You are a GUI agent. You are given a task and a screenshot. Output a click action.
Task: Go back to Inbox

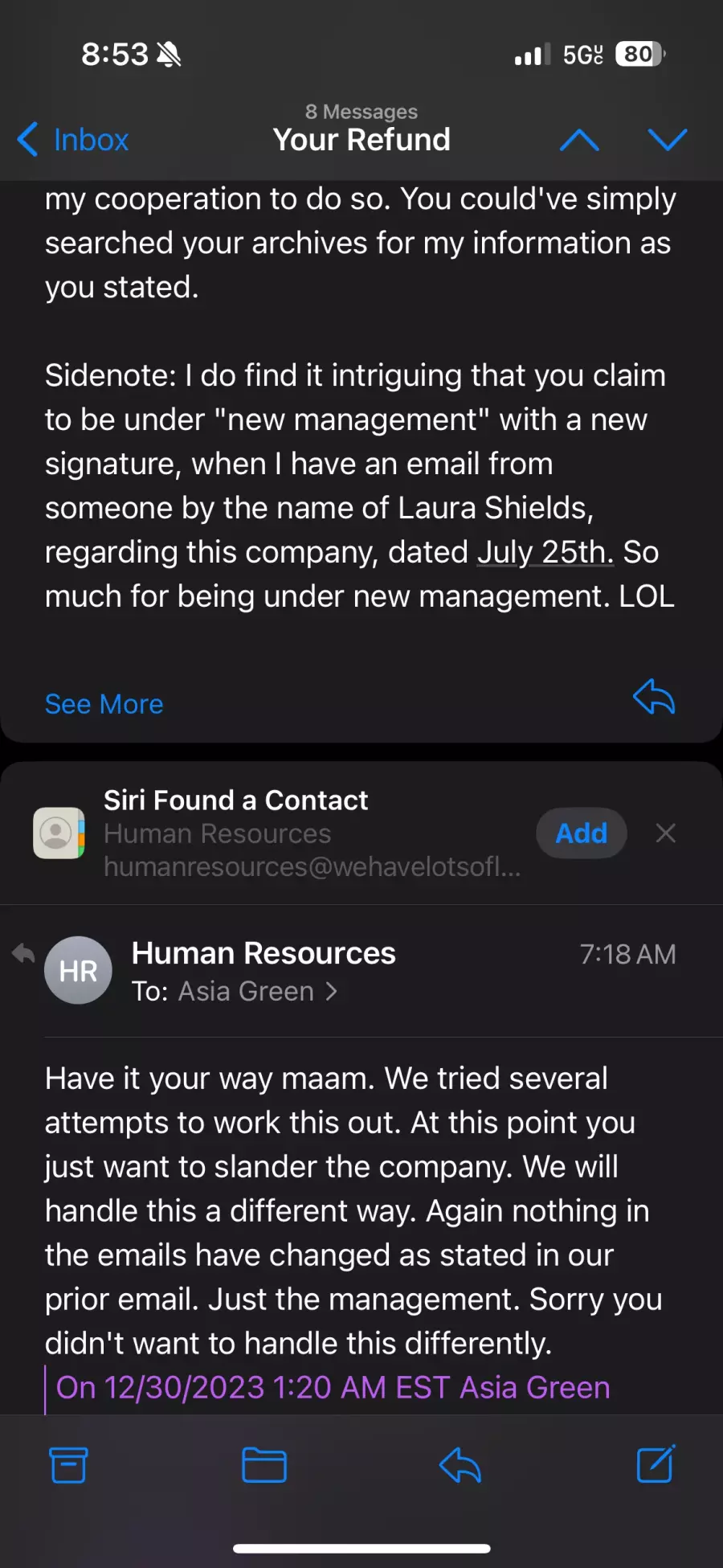(x=73, y=140)
